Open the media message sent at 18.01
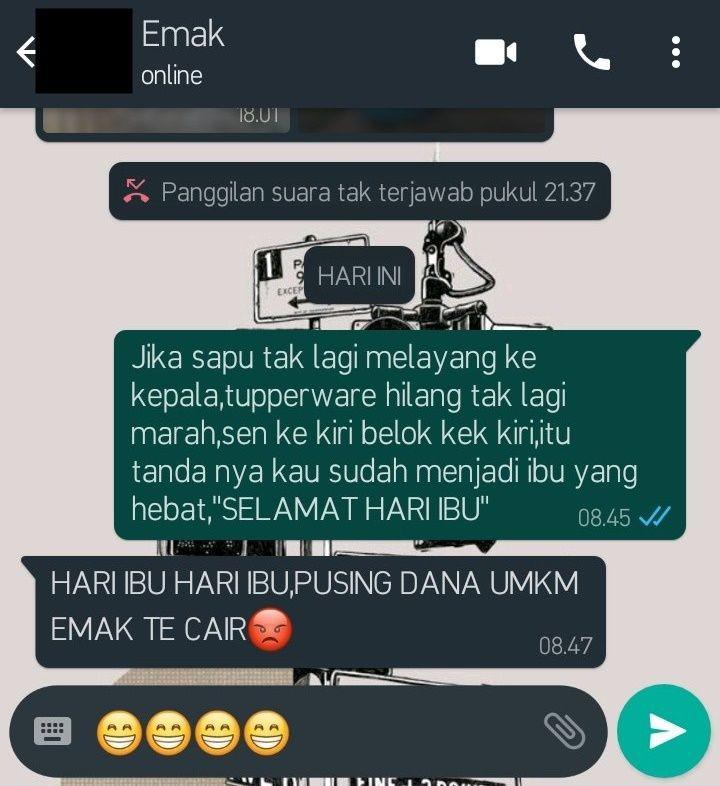720x786 pixels. (x=167, y=117)
